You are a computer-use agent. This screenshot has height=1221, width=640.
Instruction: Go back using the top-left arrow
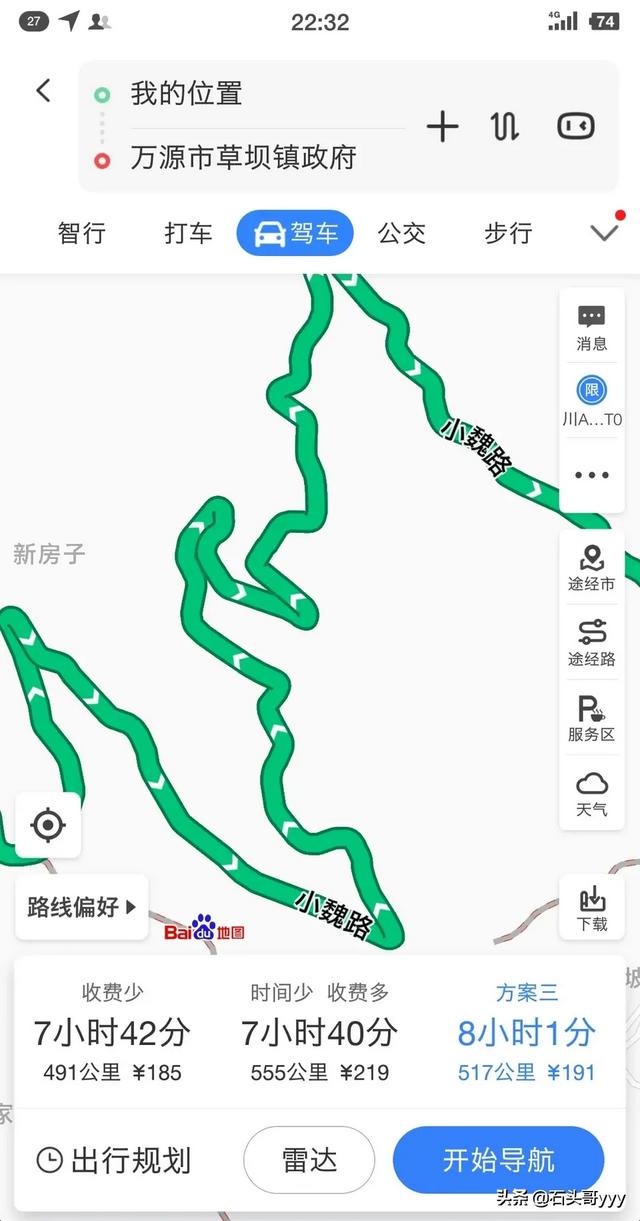[43, 91]
